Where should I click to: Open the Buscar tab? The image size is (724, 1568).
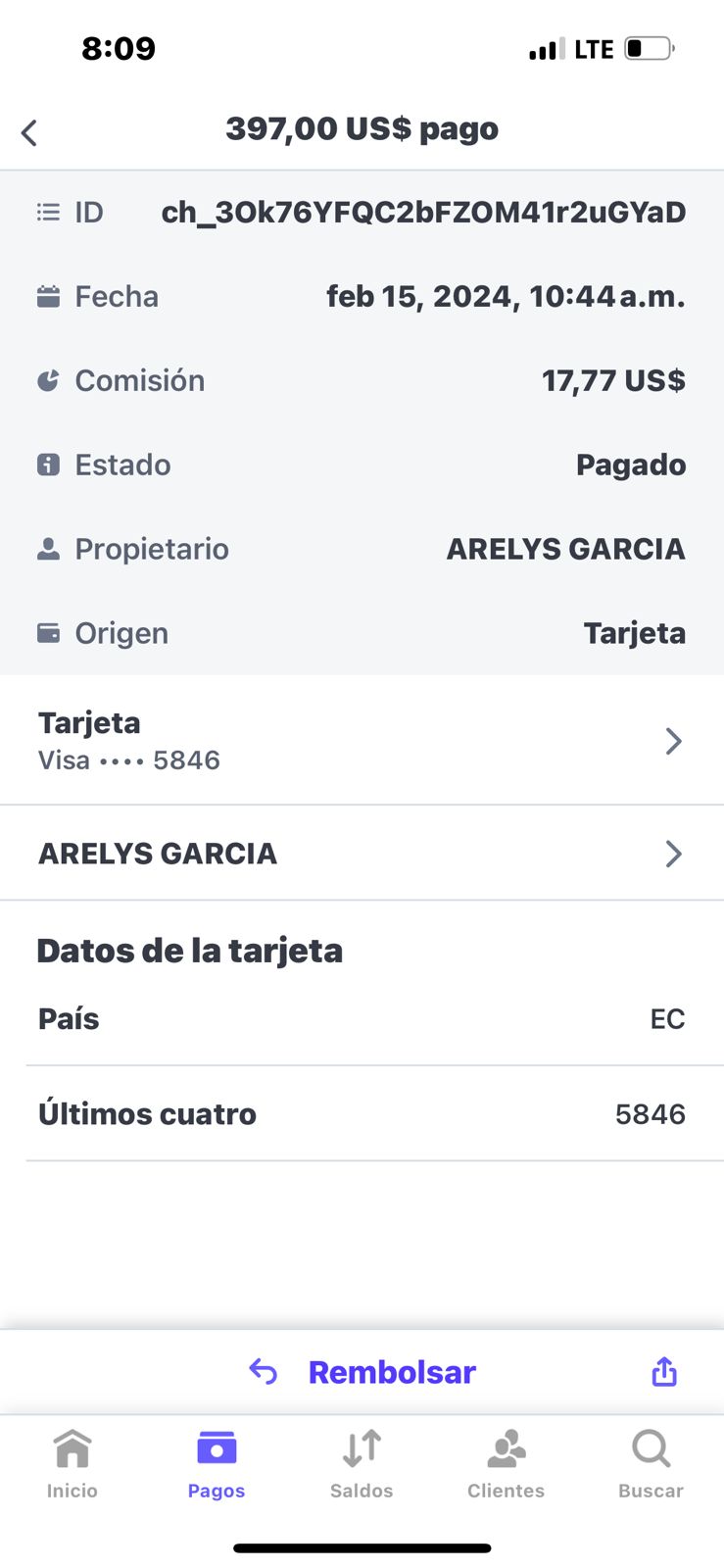pyautogui.click(x=651, y=1464)
